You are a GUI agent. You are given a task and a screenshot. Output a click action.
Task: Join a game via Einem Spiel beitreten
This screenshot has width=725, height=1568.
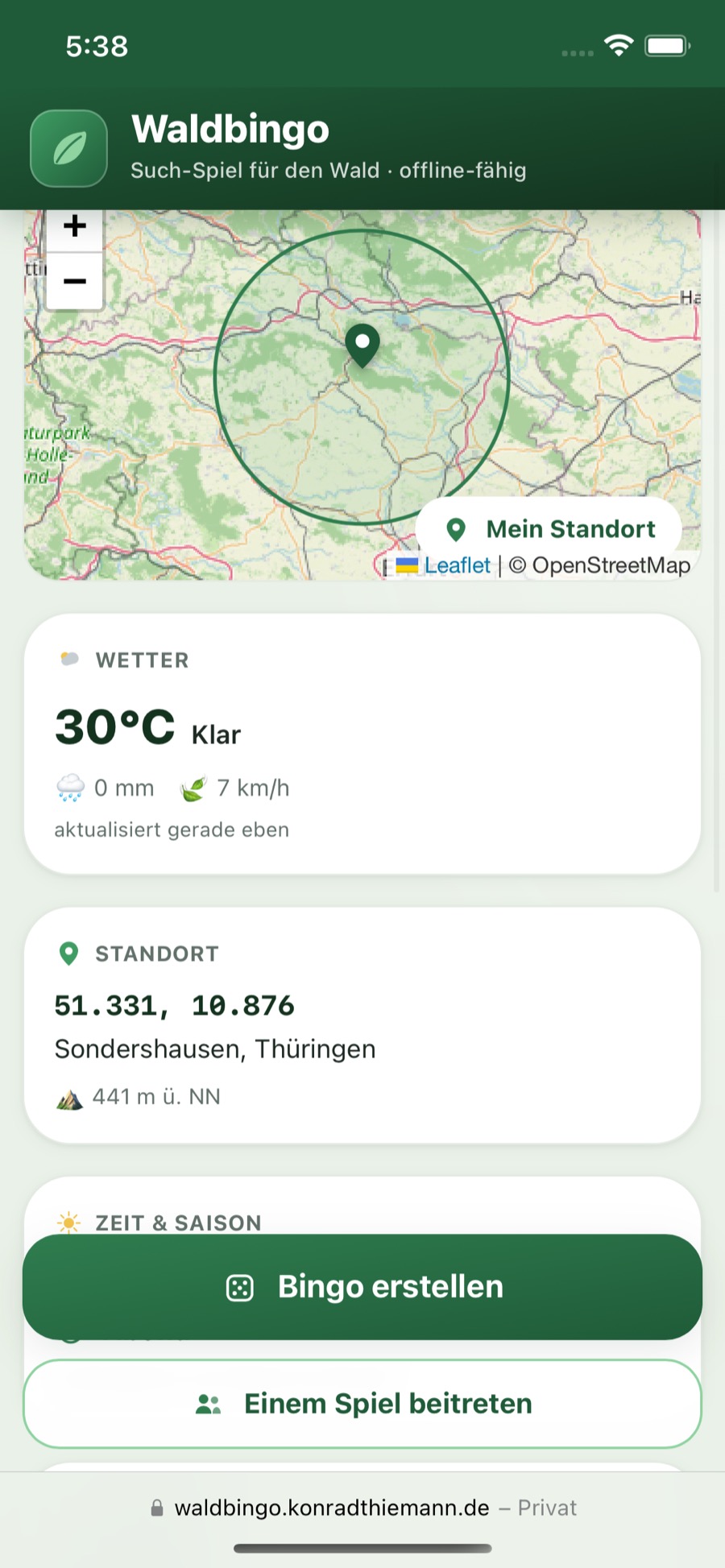coord(362,1404)
